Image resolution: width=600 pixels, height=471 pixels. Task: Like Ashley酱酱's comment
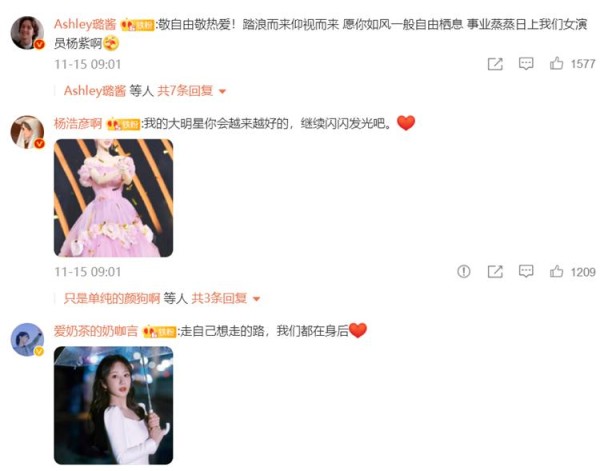[557, 64]
